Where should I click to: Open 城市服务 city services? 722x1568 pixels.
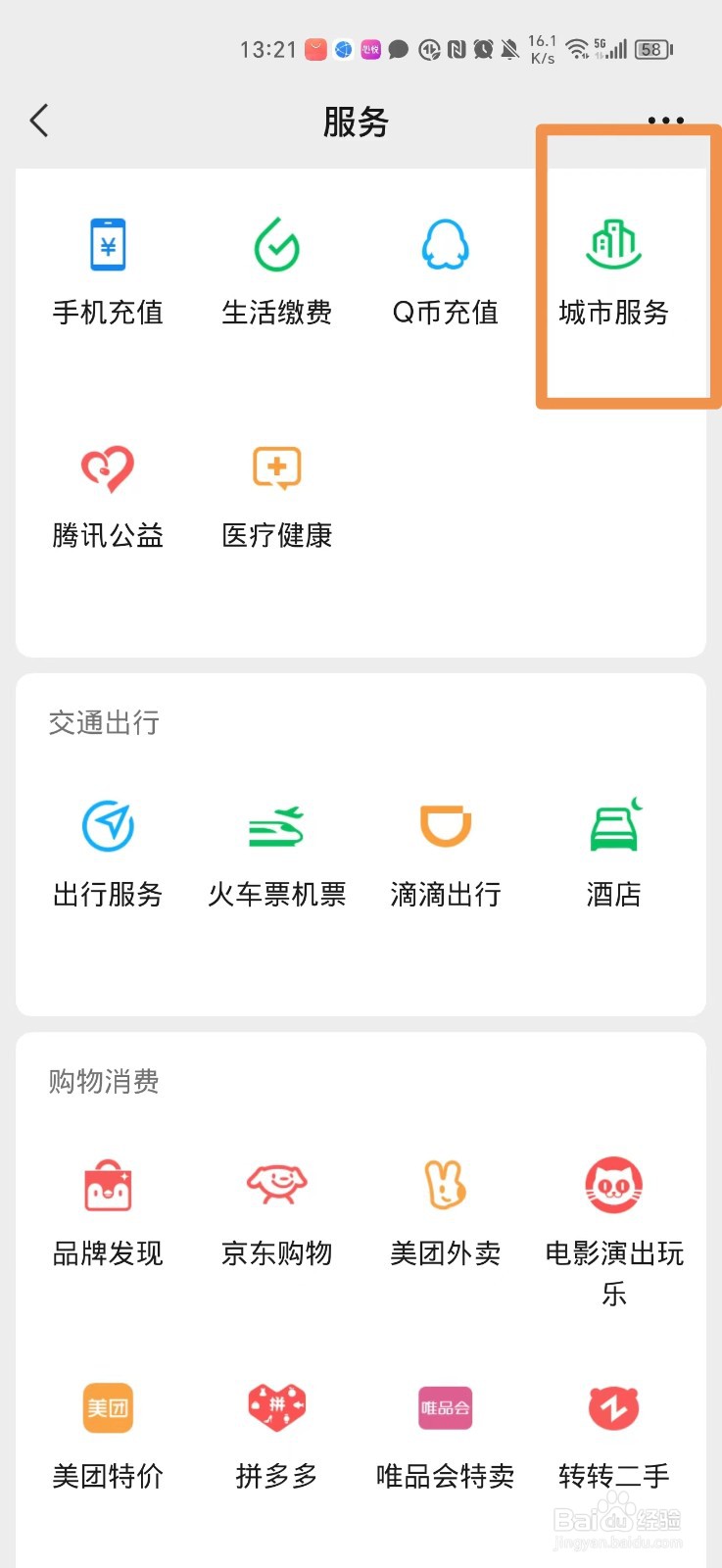click(x=614, y=272)
